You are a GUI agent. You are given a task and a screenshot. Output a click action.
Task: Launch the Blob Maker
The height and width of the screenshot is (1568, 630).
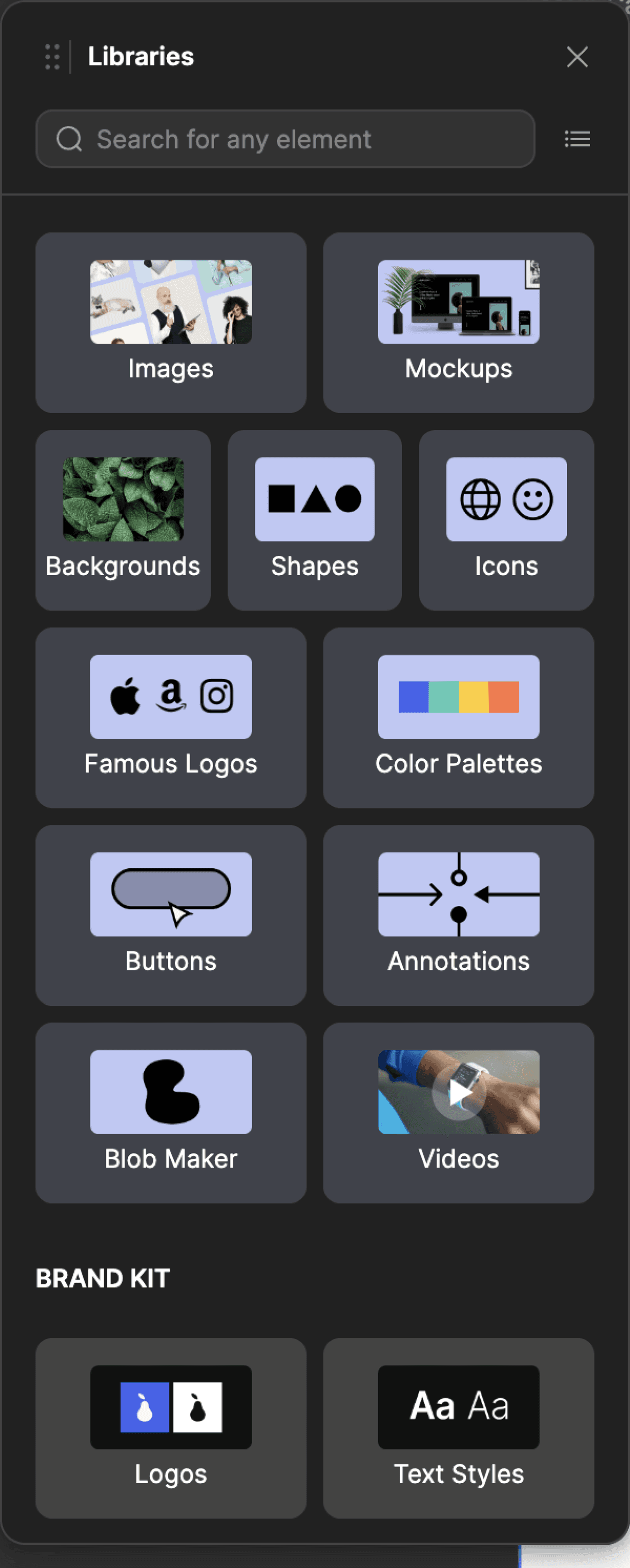pos(171,1113)
